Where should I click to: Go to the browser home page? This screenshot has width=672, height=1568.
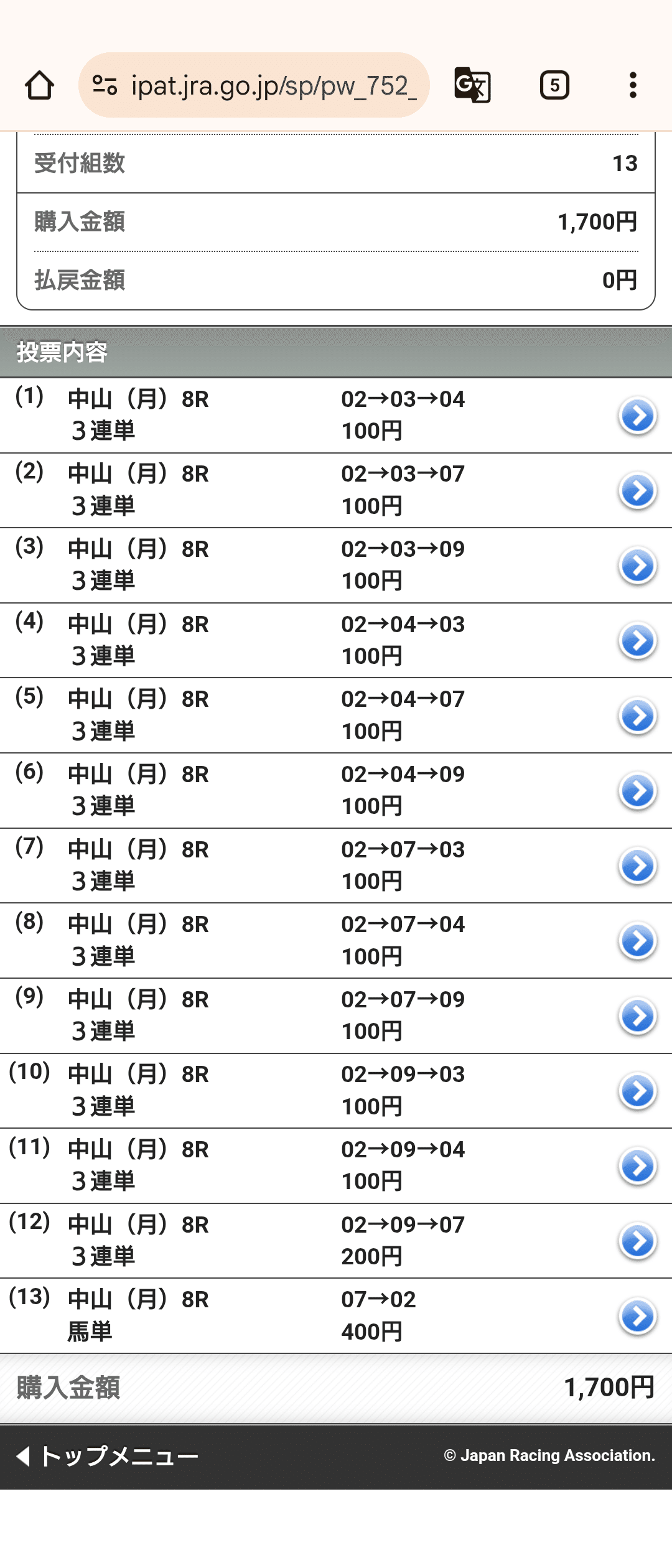pos(39,85)
